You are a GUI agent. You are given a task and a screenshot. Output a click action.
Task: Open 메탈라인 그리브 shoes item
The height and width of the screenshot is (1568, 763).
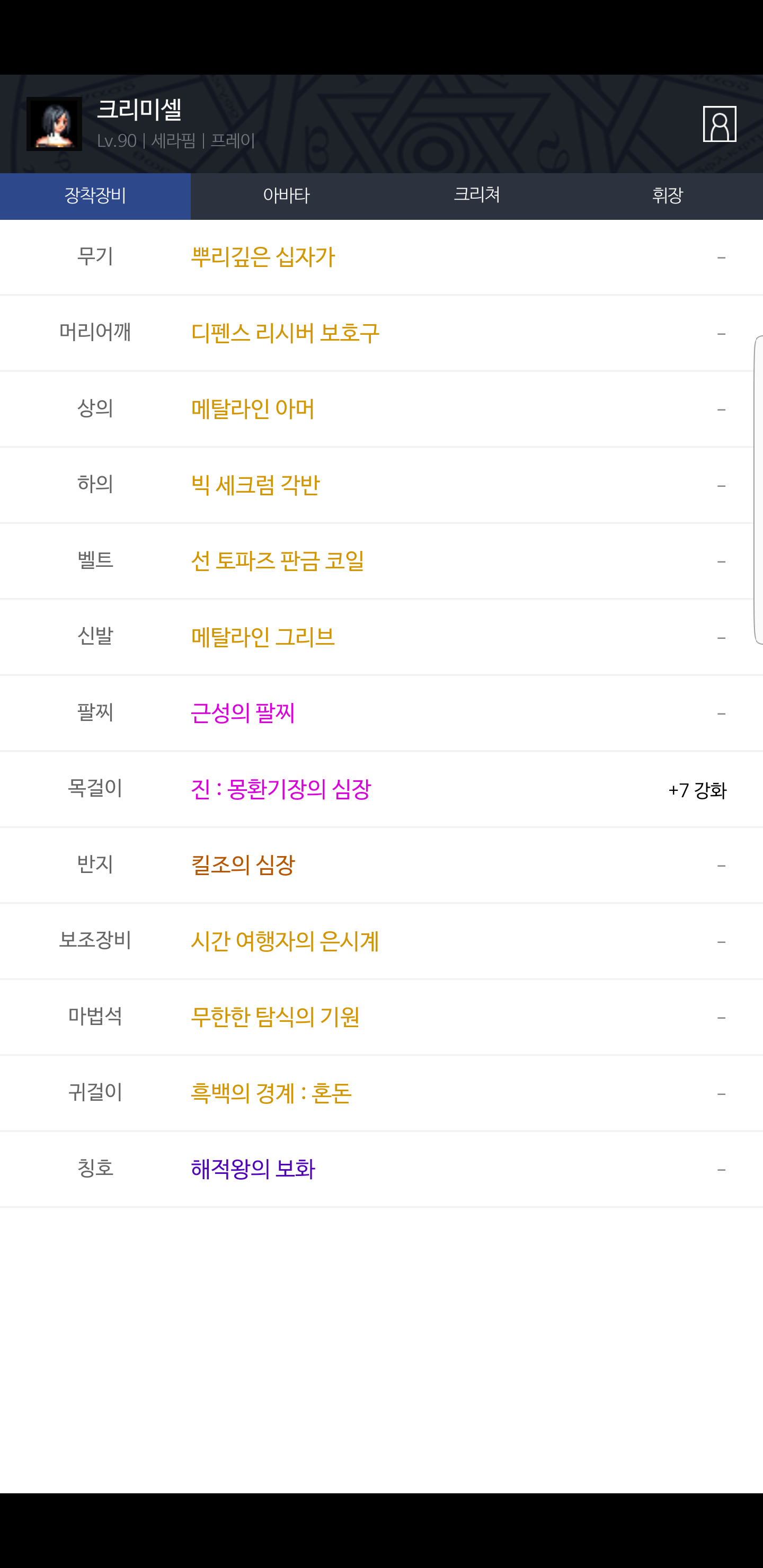point(263,637)
